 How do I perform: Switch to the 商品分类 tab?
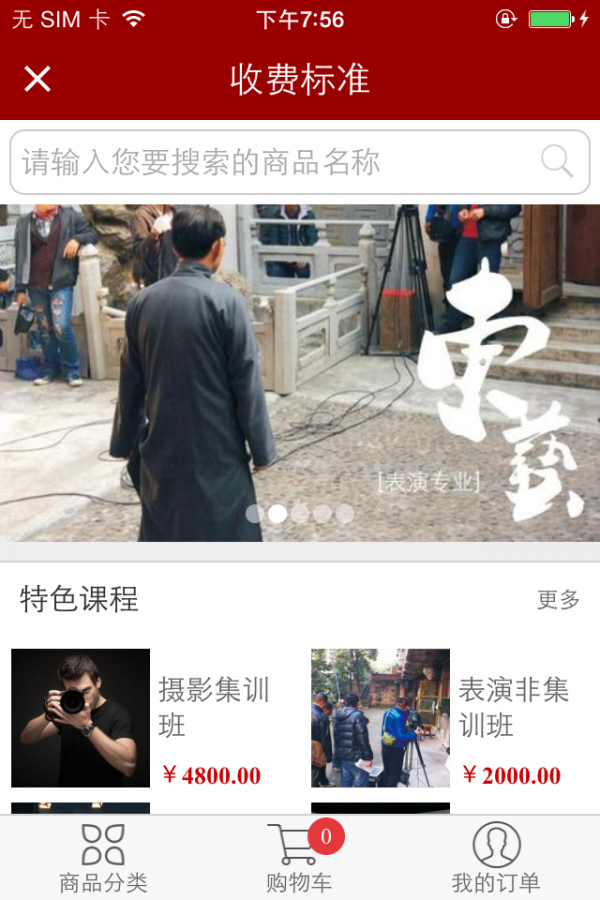click(x=102, y=858)
